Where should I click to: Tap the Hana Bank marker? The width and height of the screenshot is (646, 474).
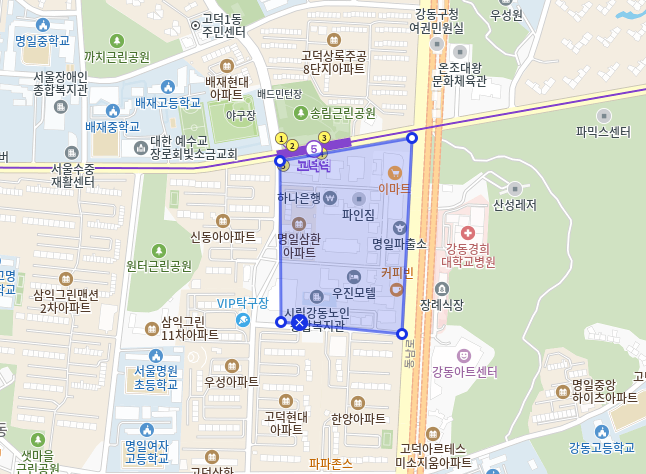[x=330, y=198]
